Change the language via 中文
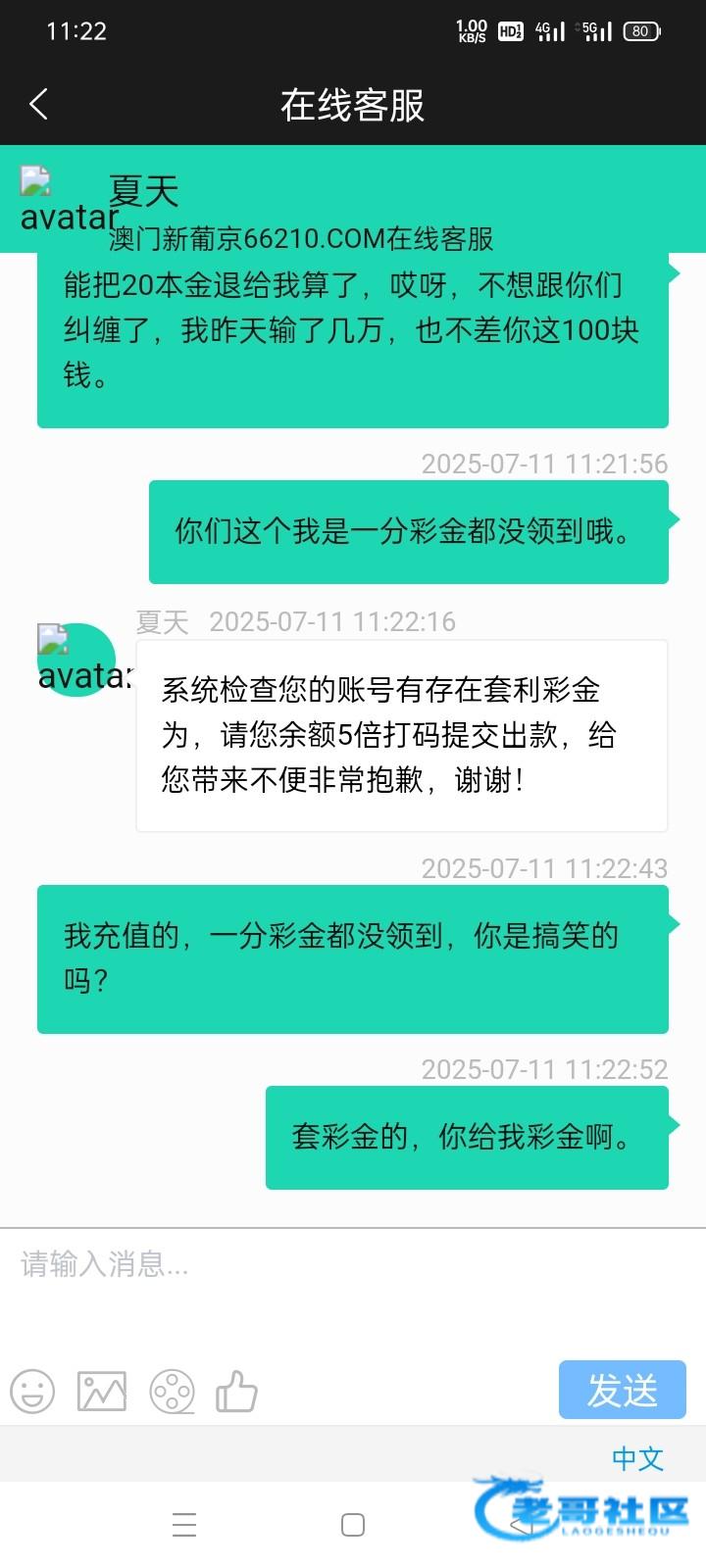The image size is (706, 1568). pos(637,1458)
